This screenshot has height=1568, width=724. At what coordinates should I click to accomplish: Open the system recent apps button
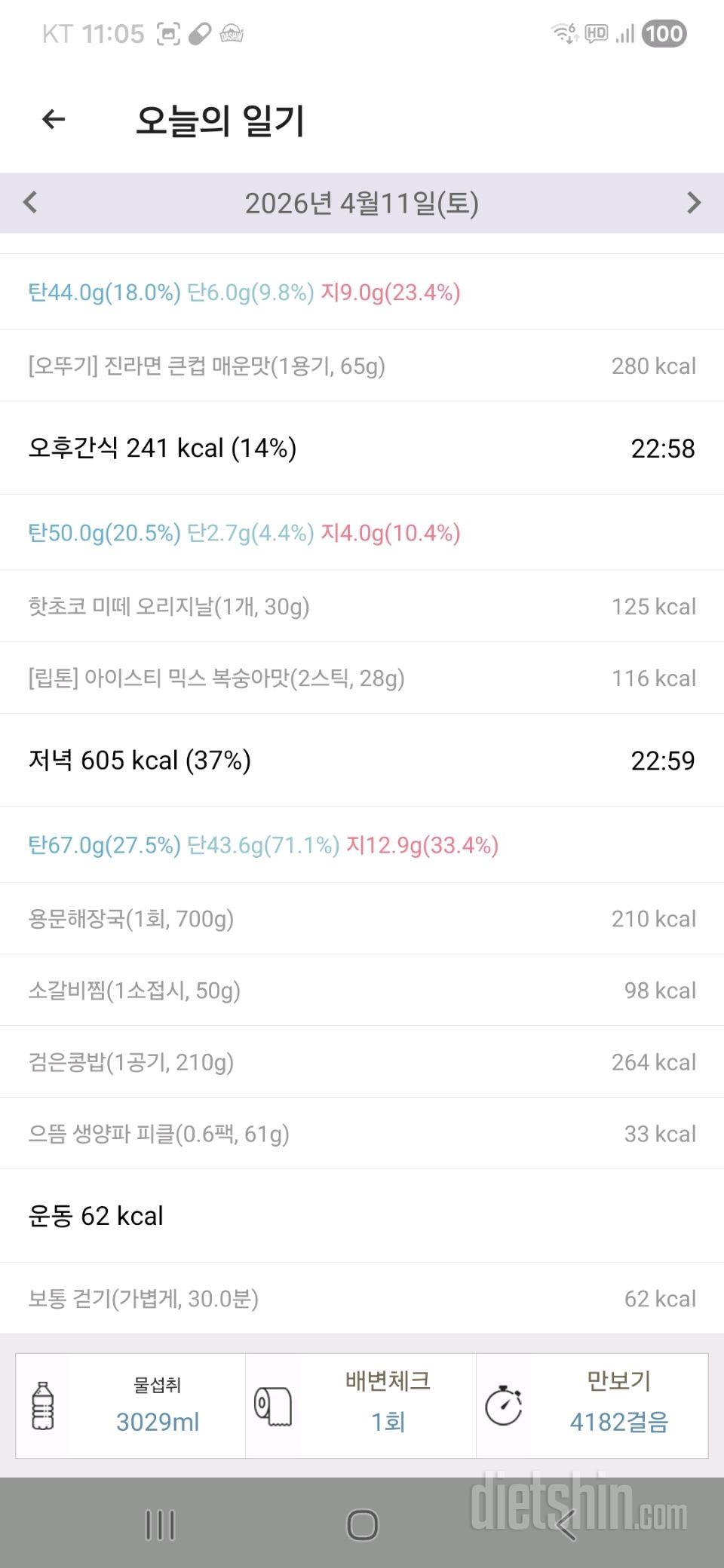coord(160,1524)
